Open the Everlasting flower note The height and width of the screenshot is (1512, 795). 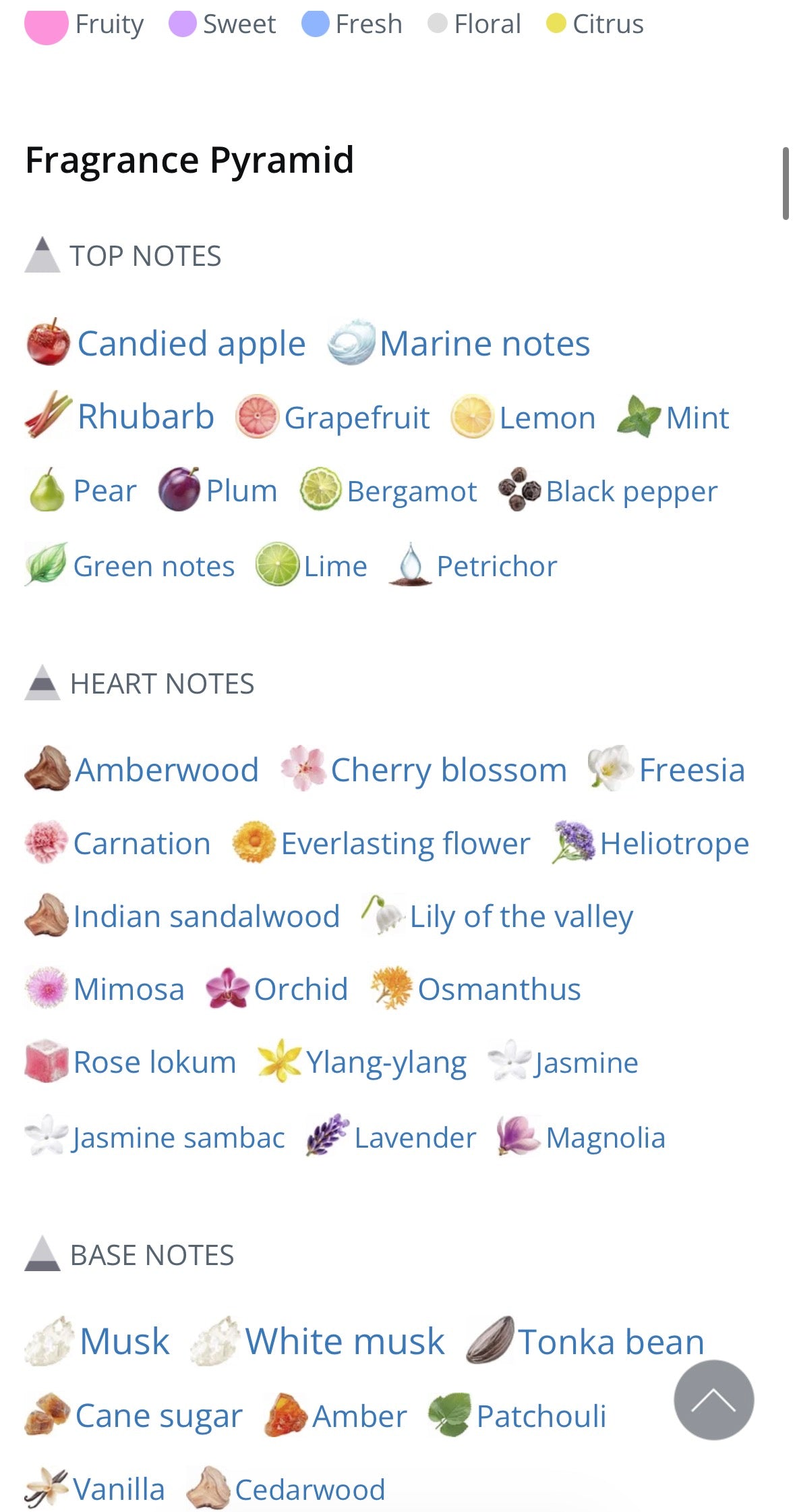405,843
